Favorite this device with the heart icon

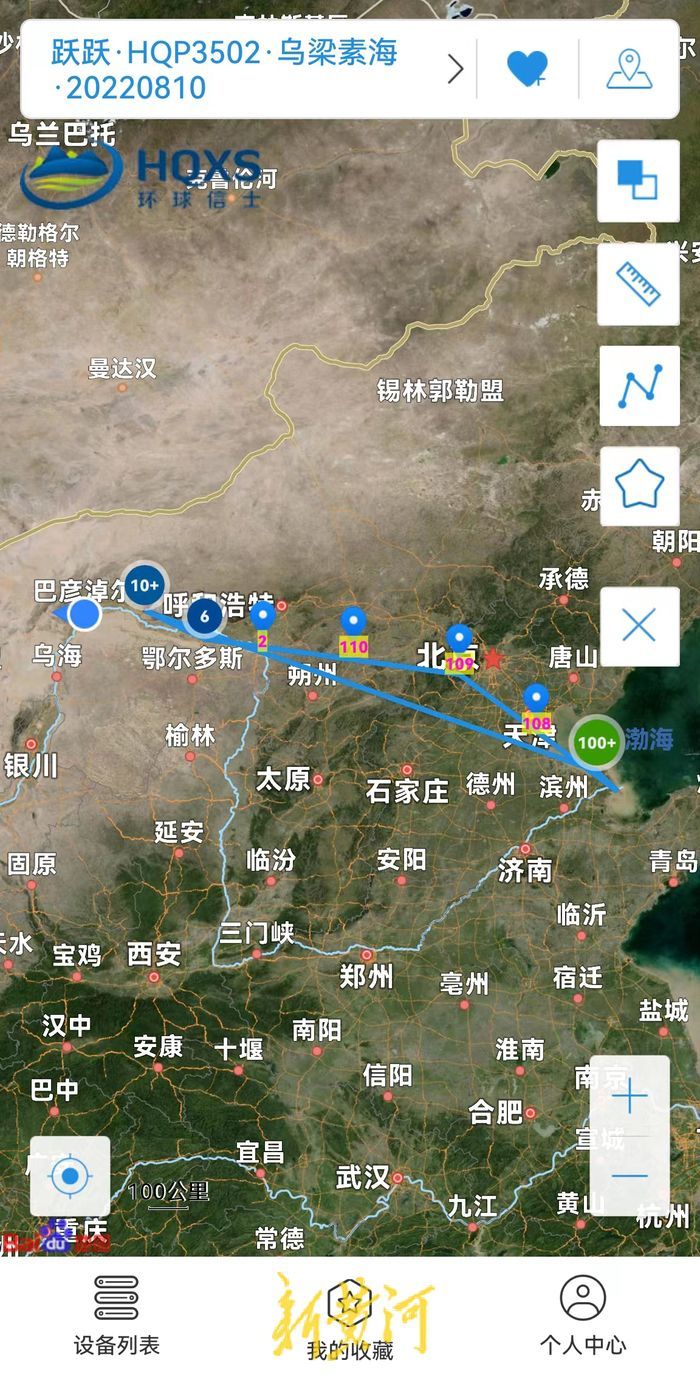point(527,69)
